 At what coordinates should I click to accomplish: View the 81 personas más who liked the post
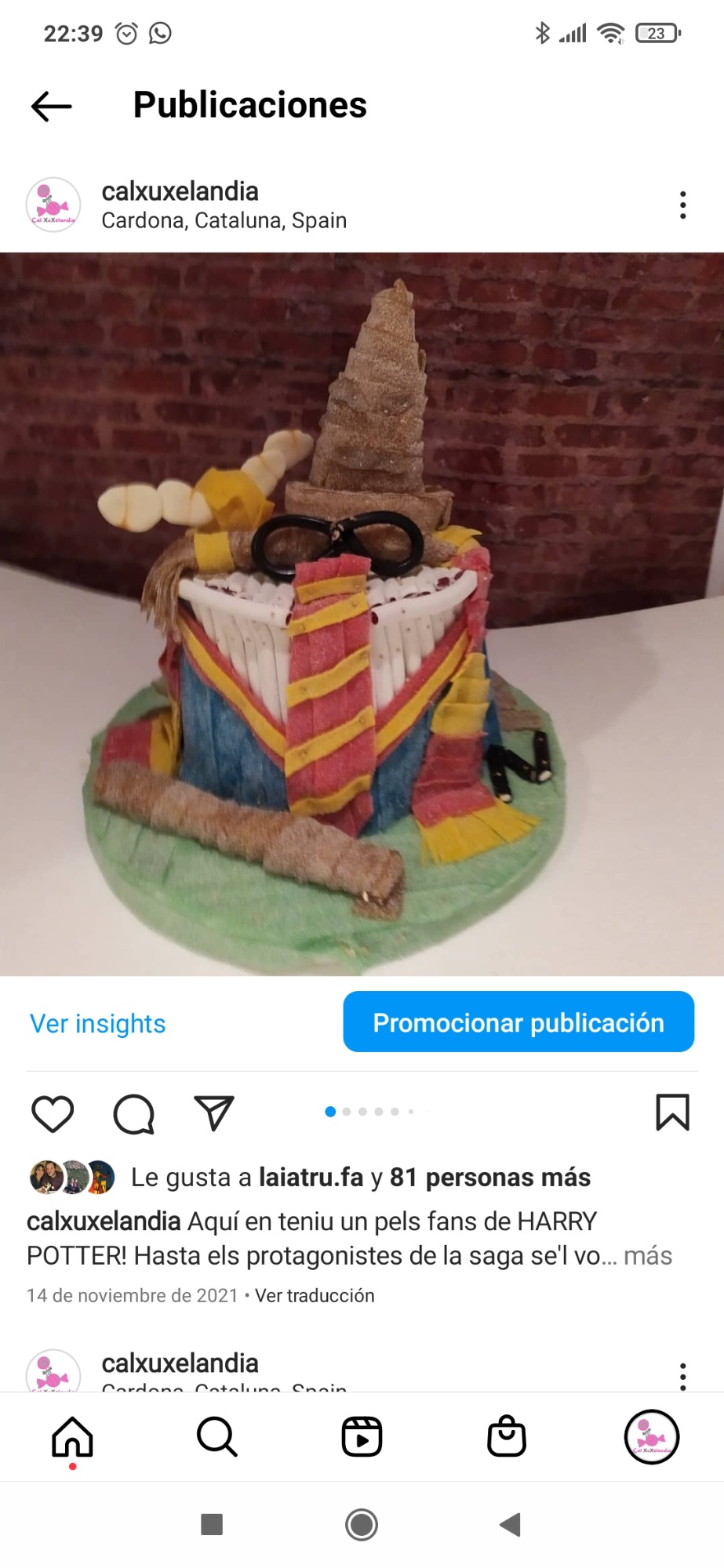(x=490, y=1177)
